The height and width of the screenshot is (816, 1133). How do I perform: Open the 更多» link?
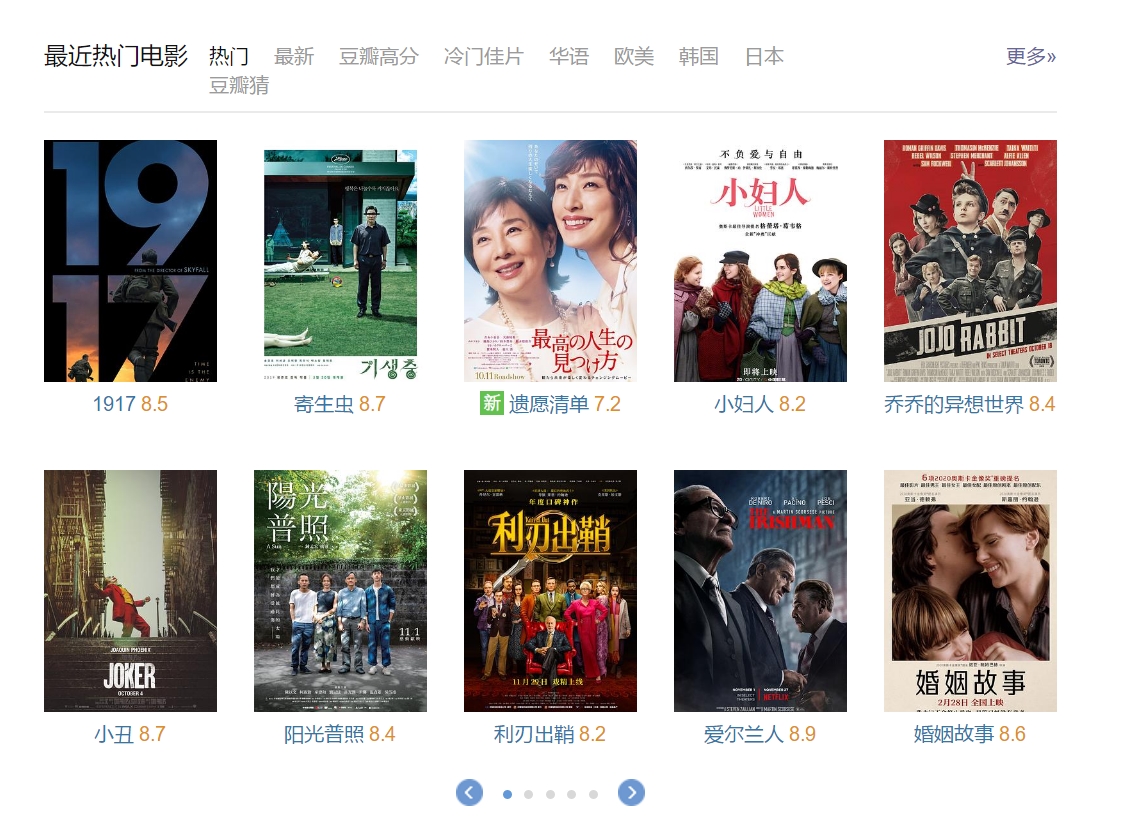1030,56
